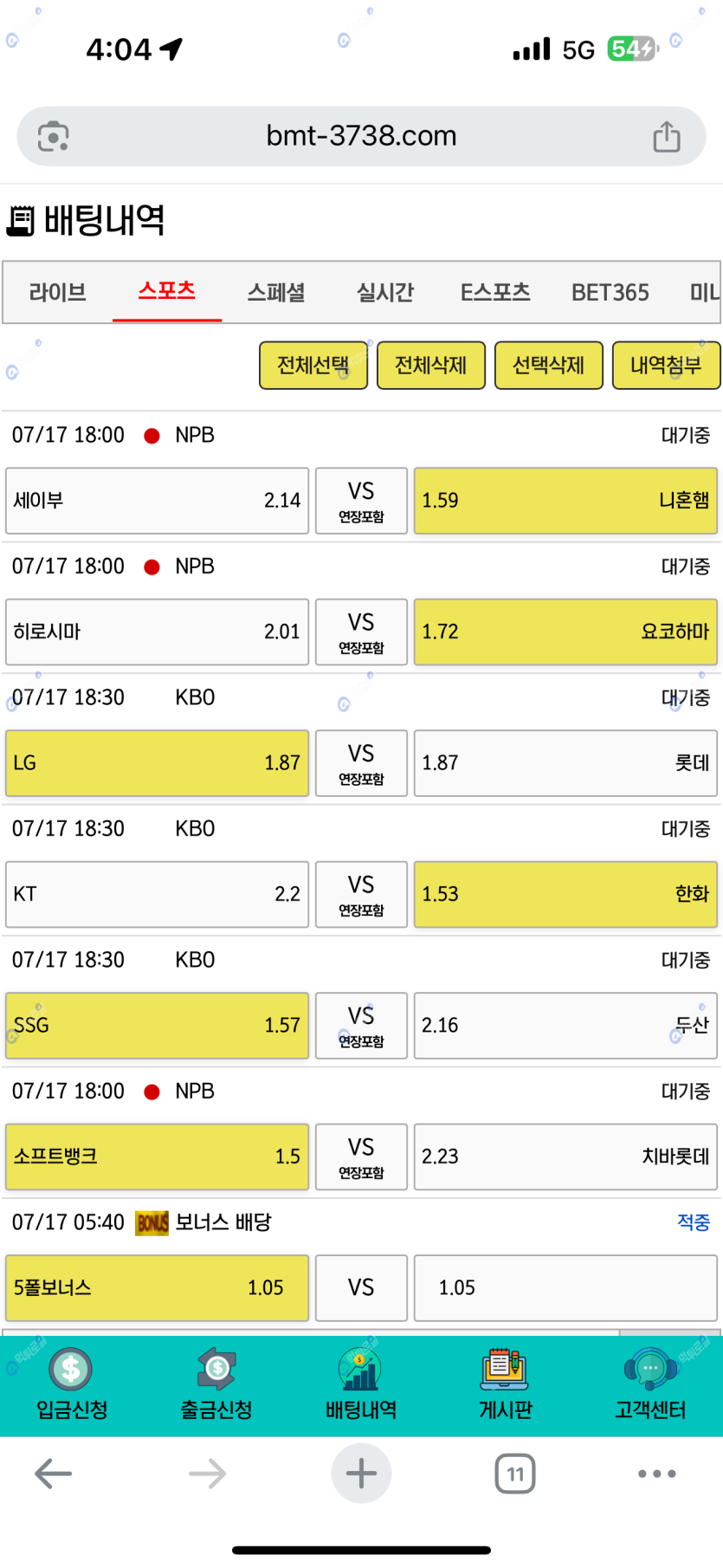Select the E스포츠 tab
This screenshot has width=723, height=1568.
[x=495, y=292]
